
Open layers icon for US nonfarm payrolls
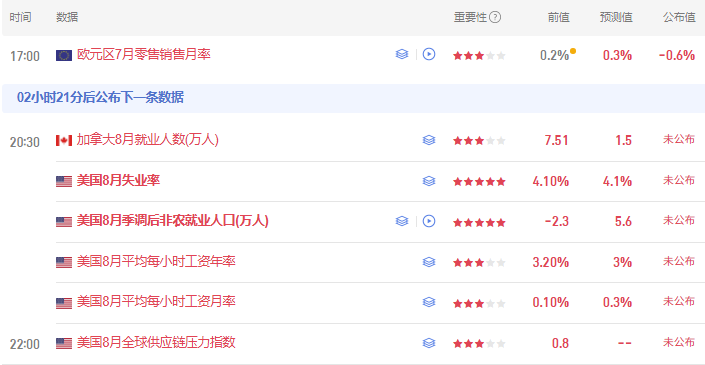point(402,221)
